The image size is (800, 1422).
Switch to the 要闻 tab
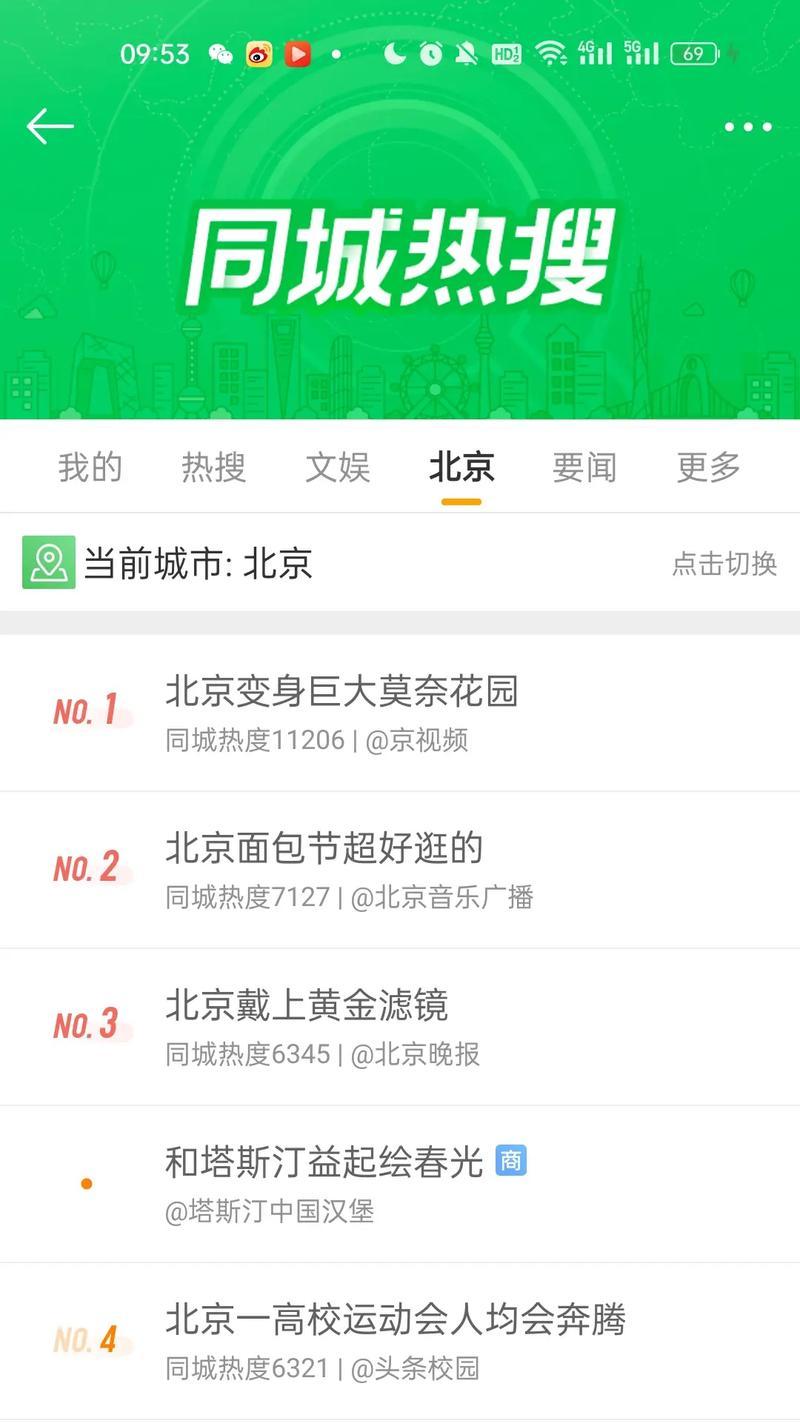pos(584,467)
